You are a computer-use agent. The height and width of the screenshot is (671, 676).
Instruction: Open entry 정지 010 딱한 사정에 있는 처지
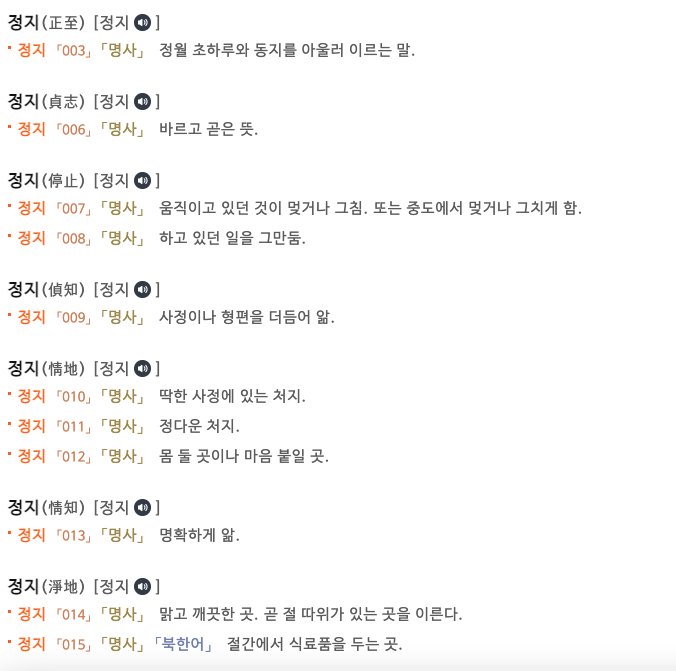pyautogui.click(x=31, y=396)
